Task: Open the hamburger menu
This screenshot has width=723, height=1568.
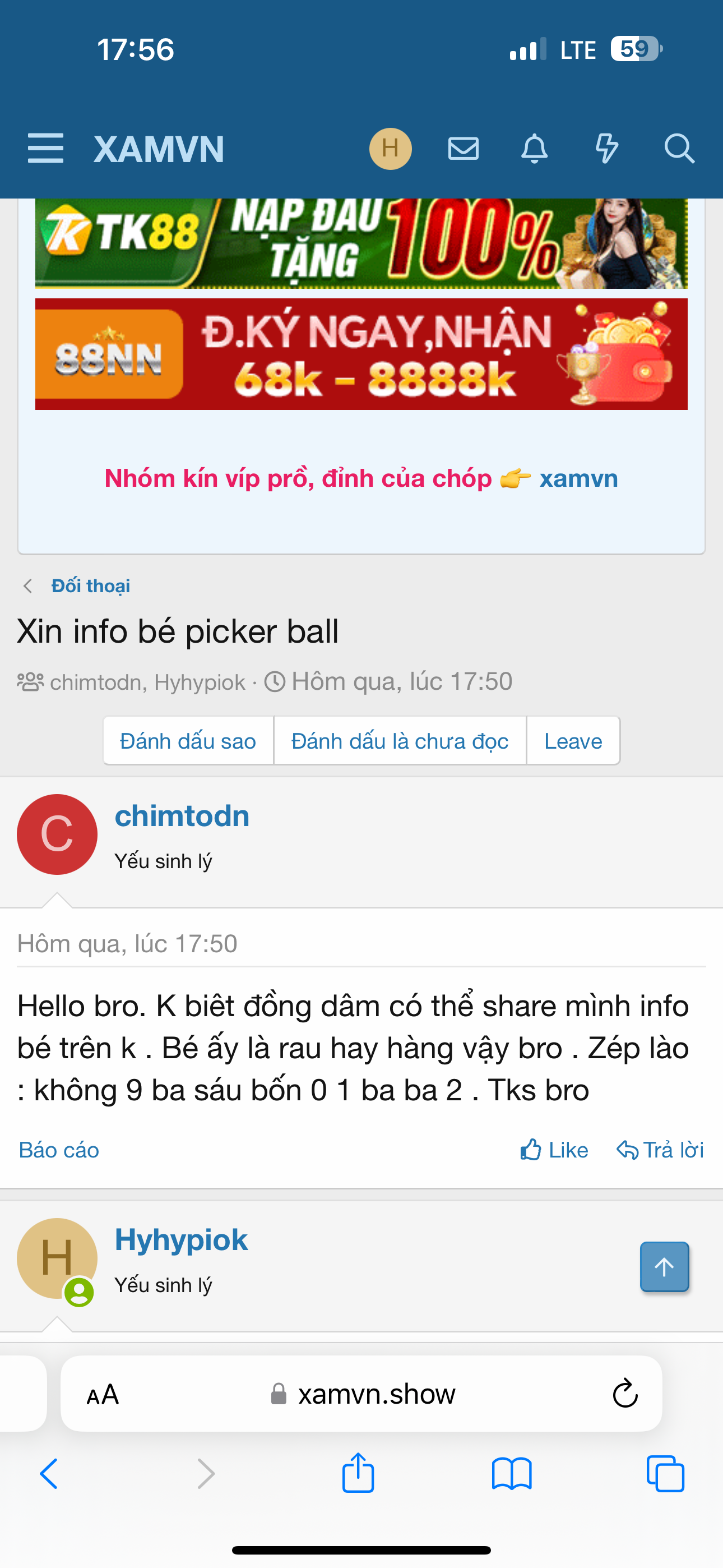Action: click(45, 149)
